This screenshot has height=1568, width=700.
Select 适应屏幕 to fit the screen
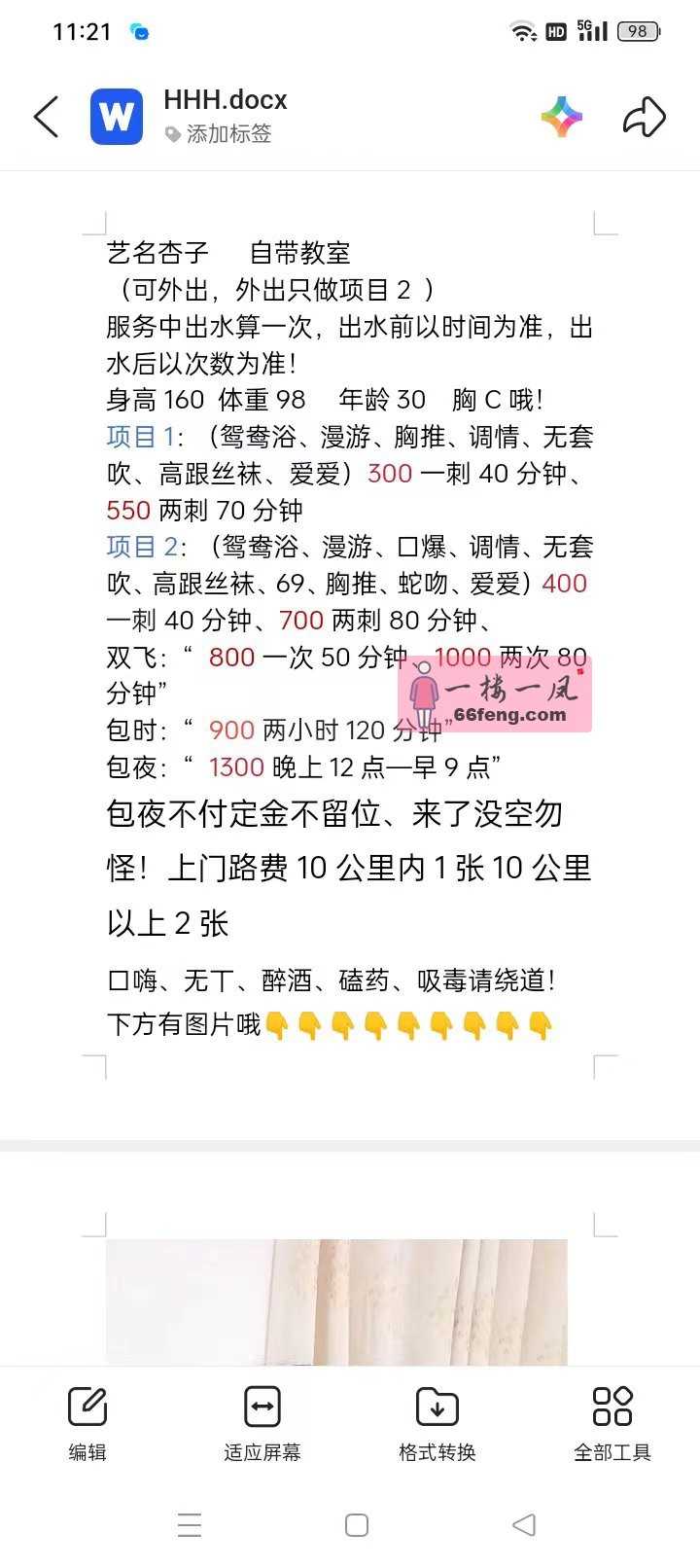coord(262,1422)
